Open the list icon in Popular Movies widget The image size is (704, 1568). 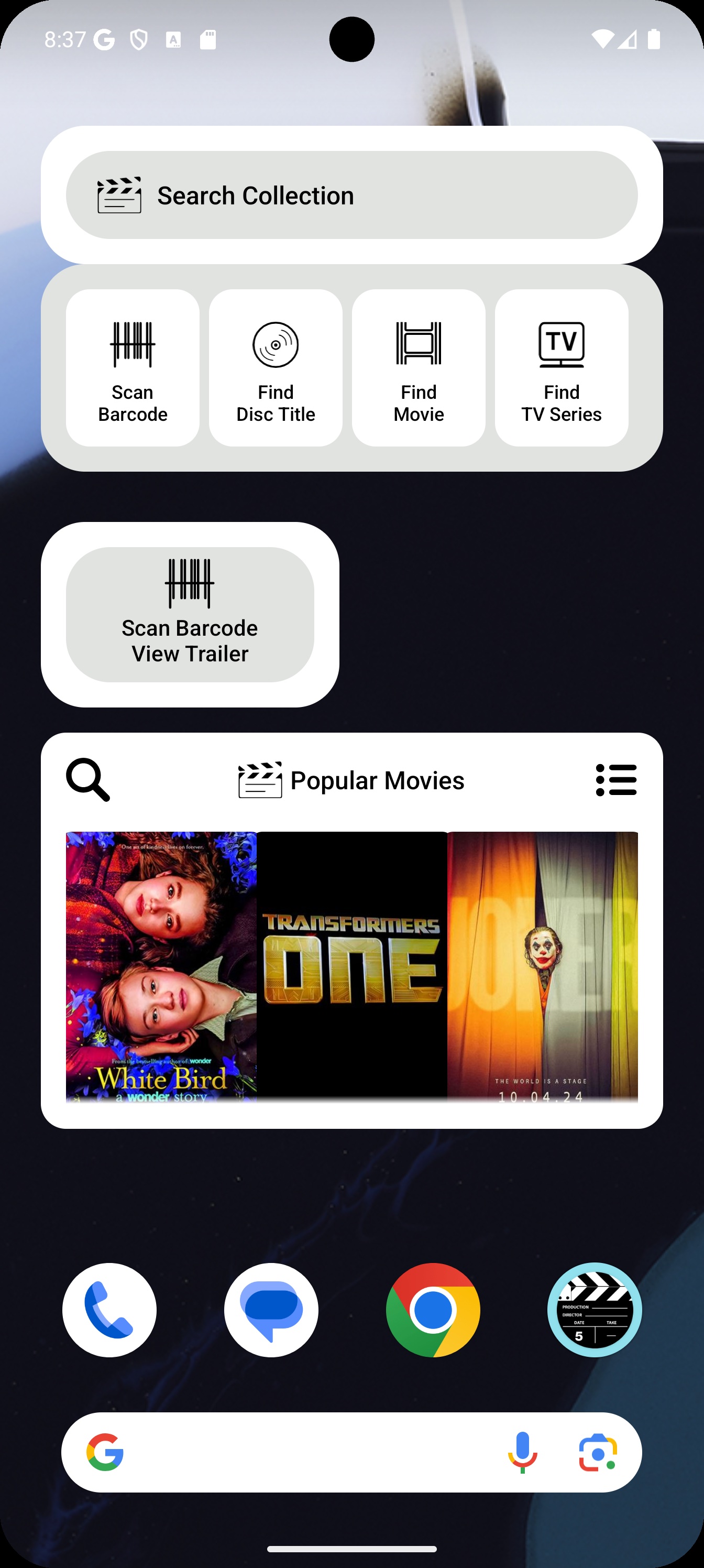(616, 780)
